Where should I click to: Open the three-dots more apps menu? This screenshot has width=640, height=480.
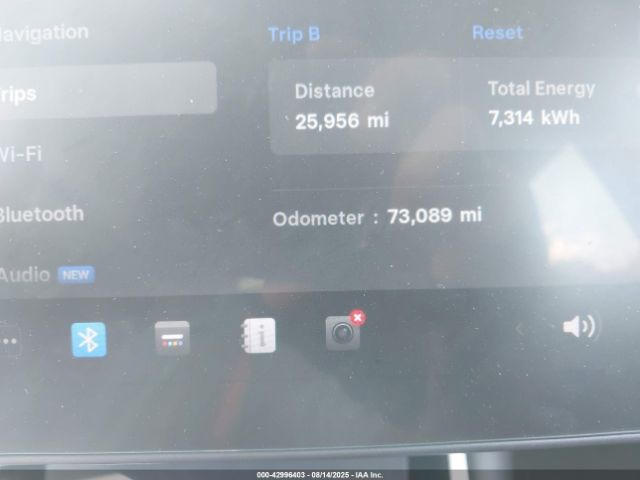click(9, 341)
